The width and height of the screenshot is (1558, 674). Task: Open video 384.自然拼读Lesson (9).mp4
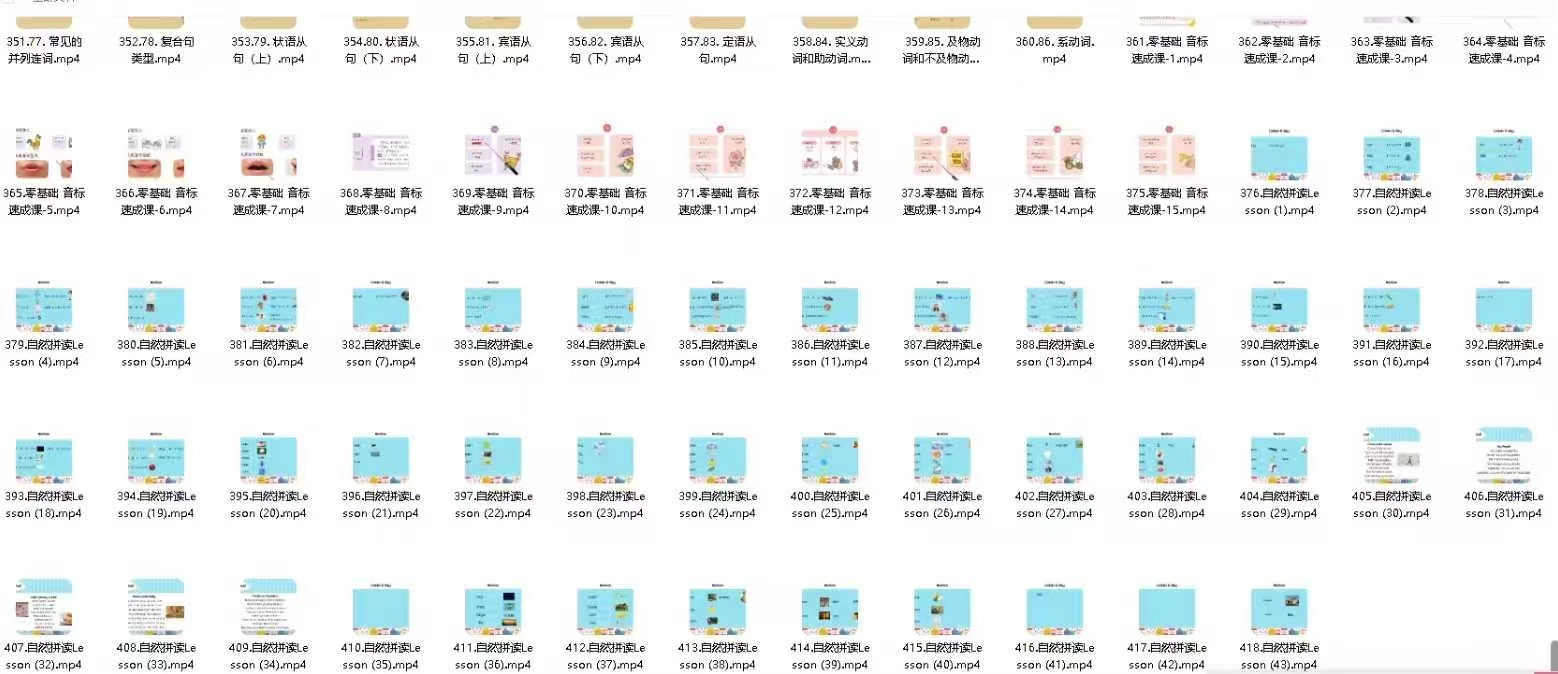(x=604, y=308)
